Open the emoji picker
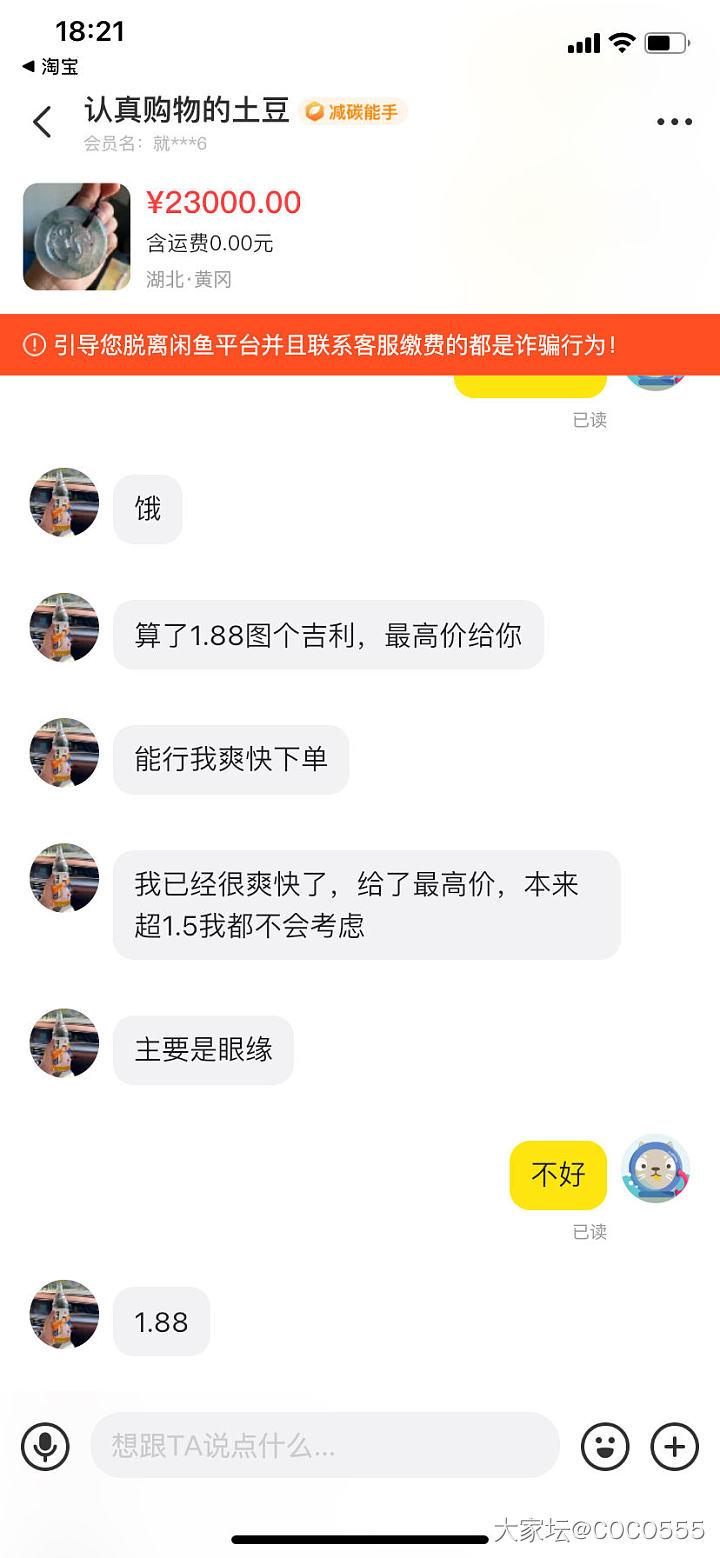This screenshot has width=720, height=1558. pos(605,1446)
